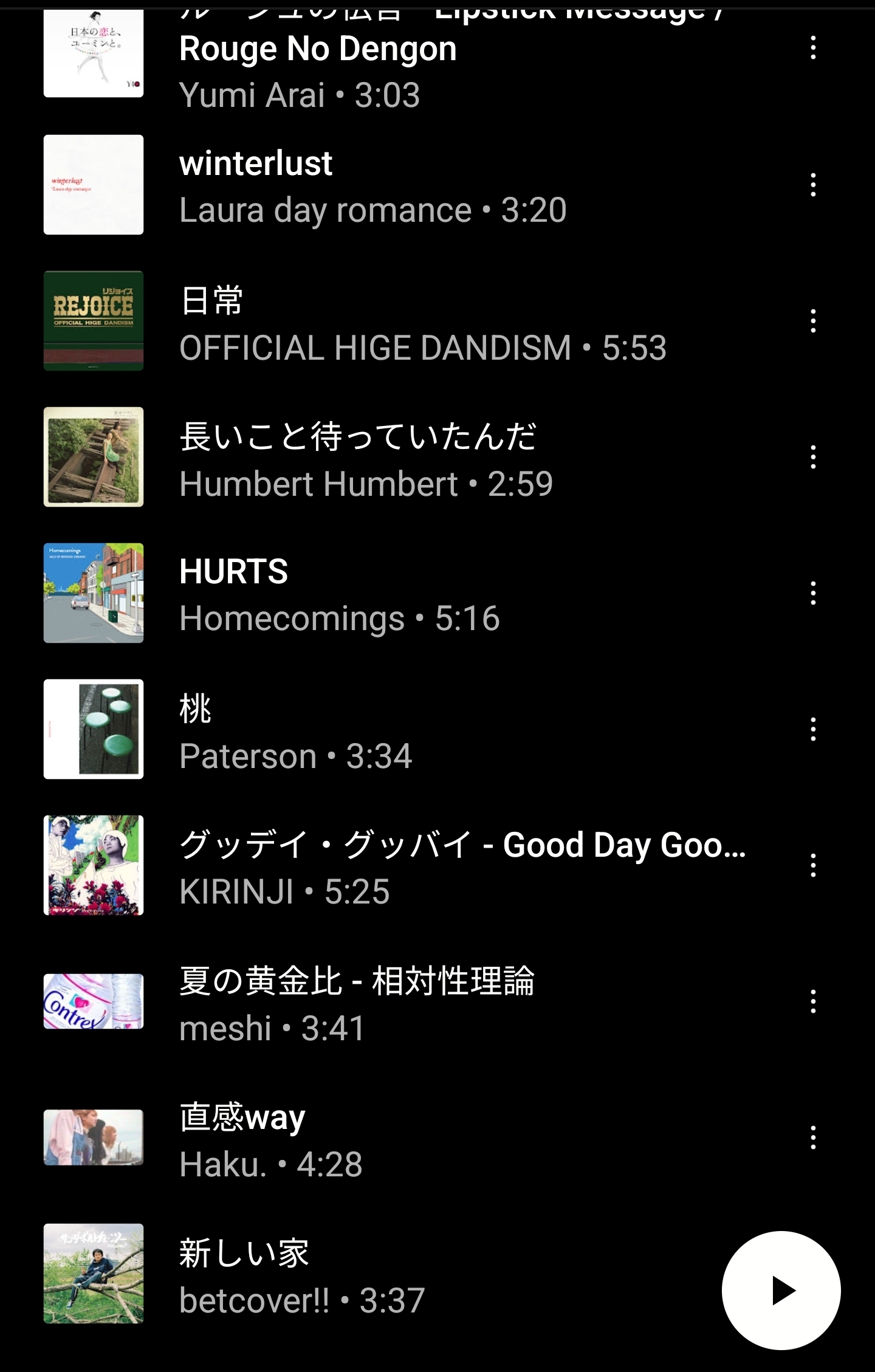This screenshot has height=1372, width=875.
Task: Open the overflow menu for 直感way
Action: [812, 1138]
